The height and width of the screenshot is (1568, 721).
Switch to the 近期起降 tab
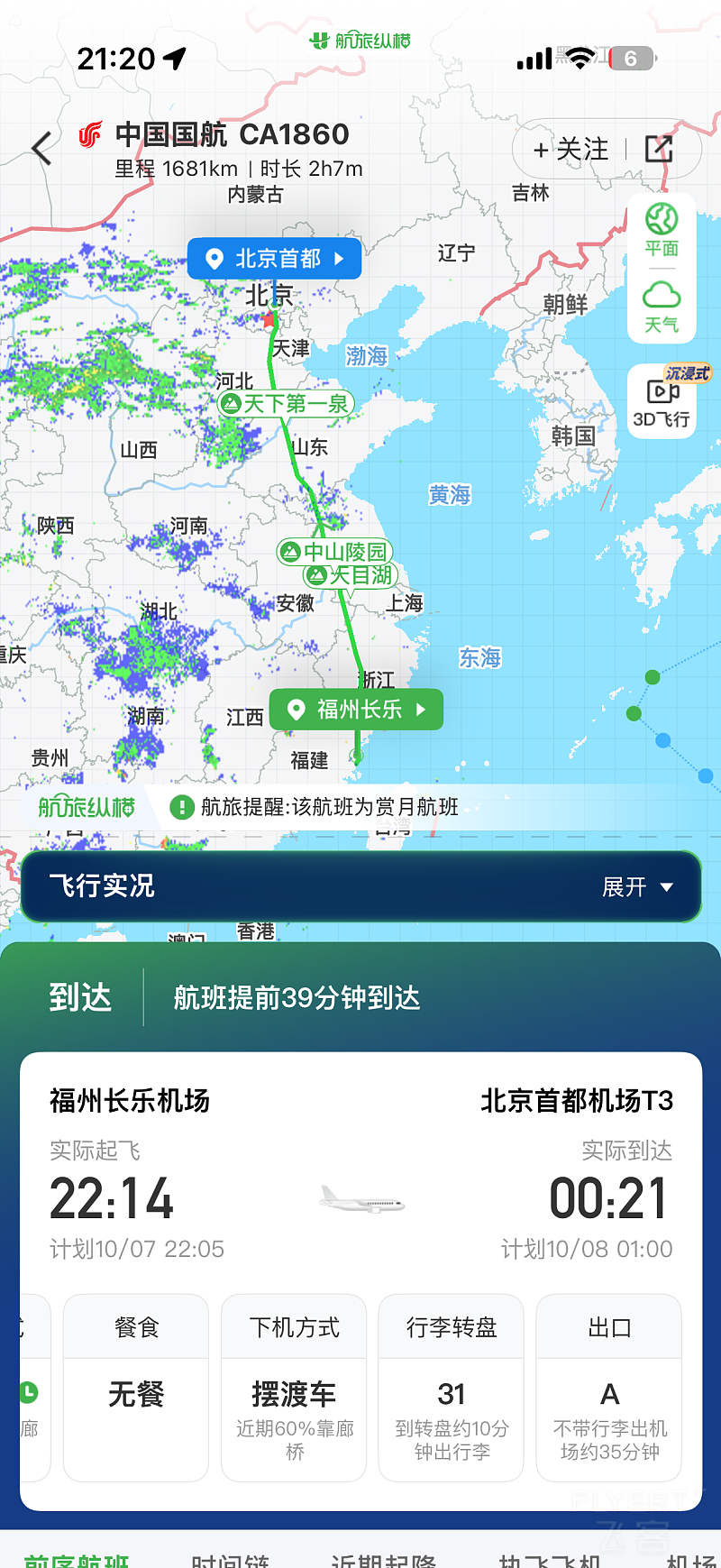tap(383, 1559)
